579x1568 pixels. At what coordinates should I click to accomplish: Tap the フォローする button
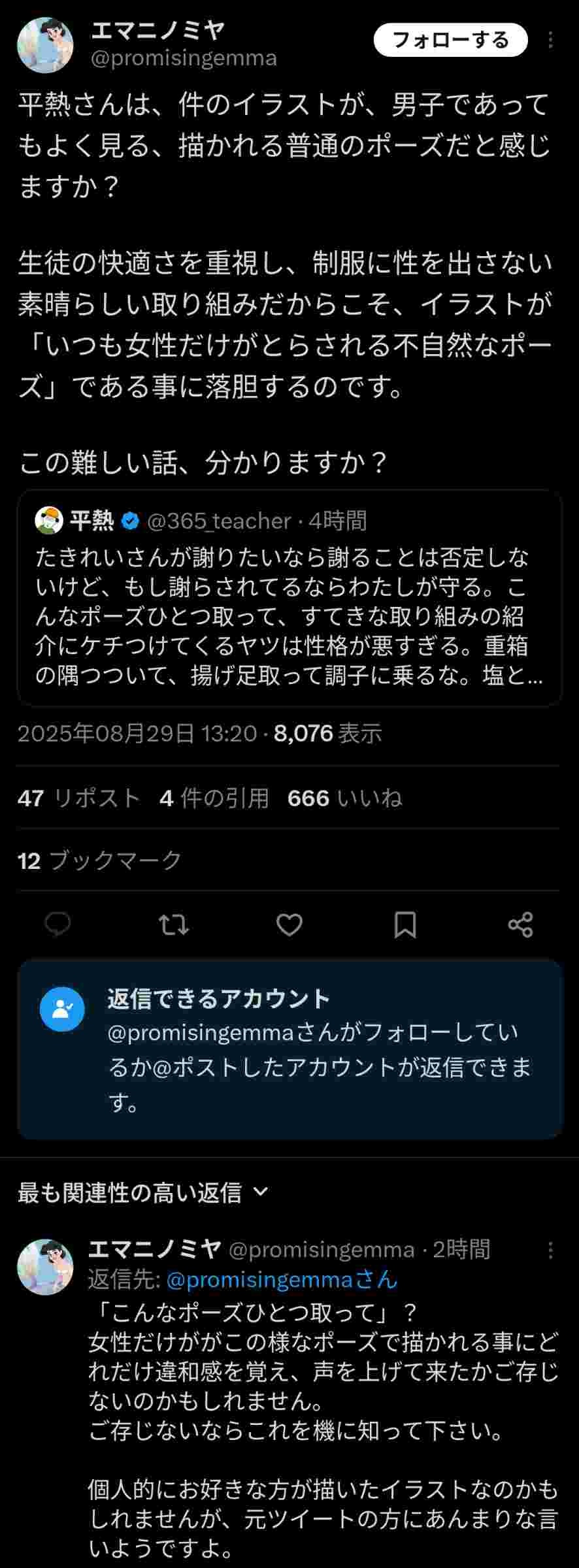(450, 41)
